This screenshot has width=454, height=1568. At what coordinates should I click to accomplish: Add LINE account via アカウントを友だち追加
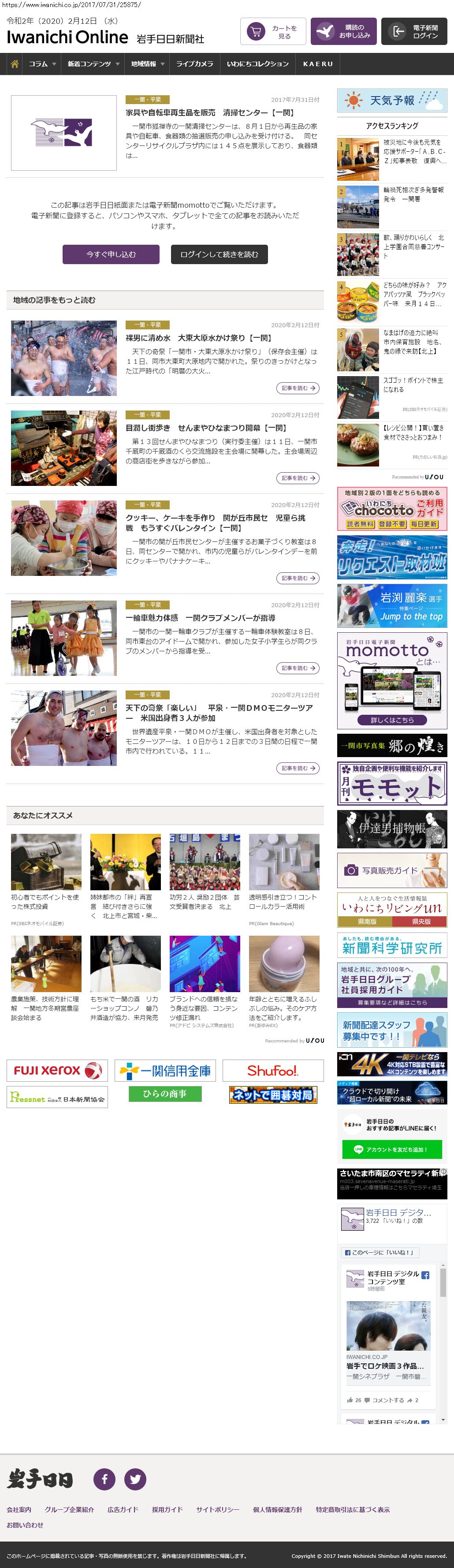click(x=392, y=1149)
